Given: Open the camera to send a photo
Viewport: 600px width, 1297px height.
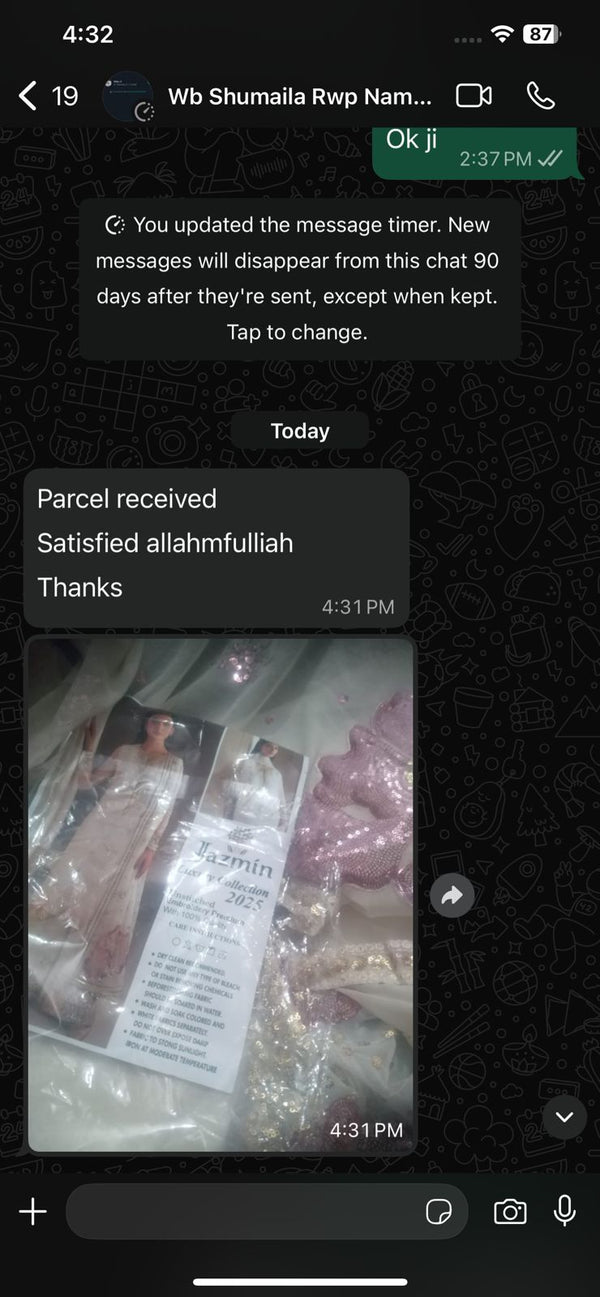Looking at the screenshot, I should click(x=510, y=1212).
